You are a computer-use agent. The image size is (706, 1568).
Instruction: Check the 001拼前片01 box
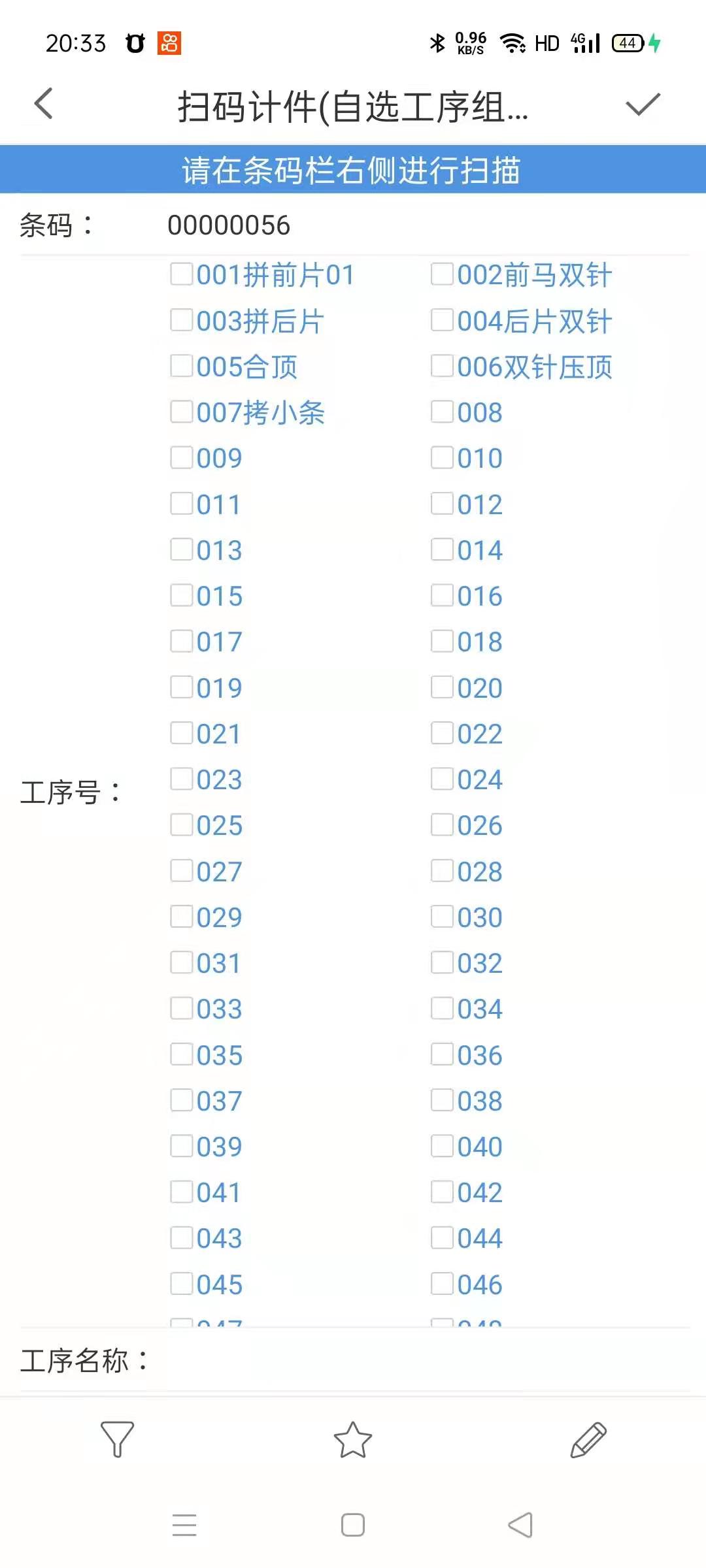click(x=182, y=274)
